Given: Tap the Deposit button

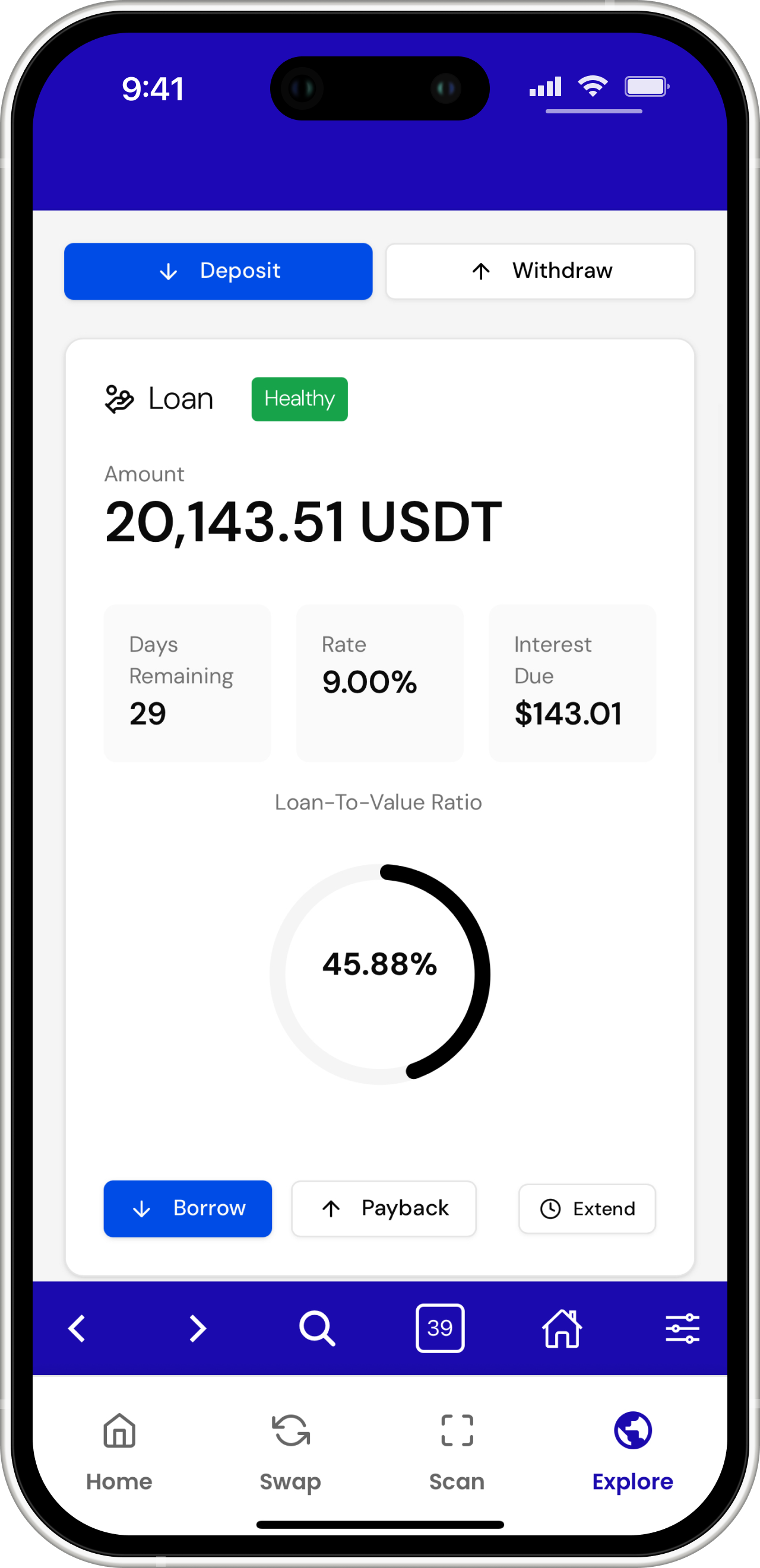Looking at the screenshot, I should pyautogui.click(x=218, y=271).
